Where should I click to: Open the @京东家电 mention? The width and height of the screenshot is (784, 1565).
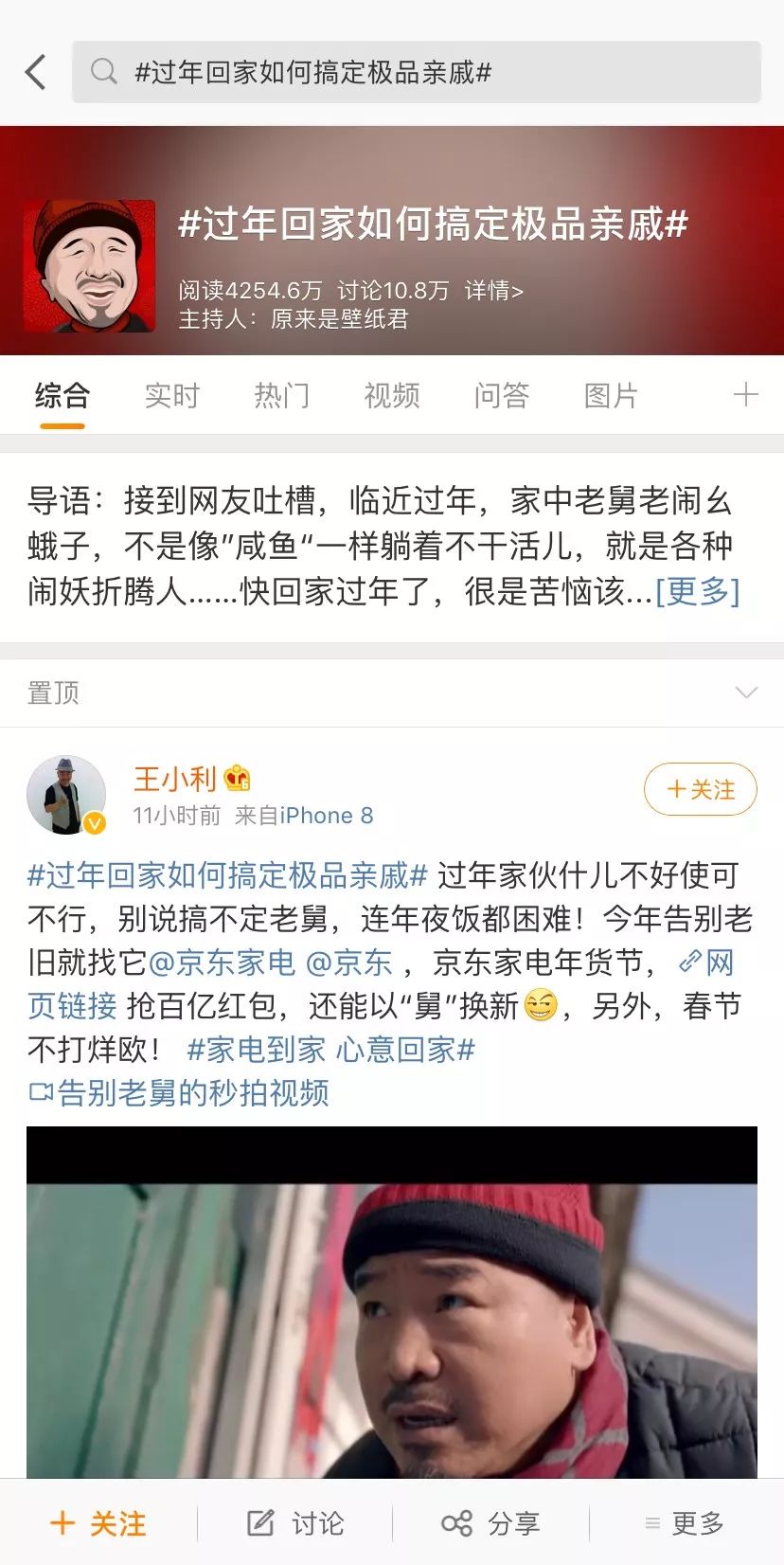(x=223, y=962)
